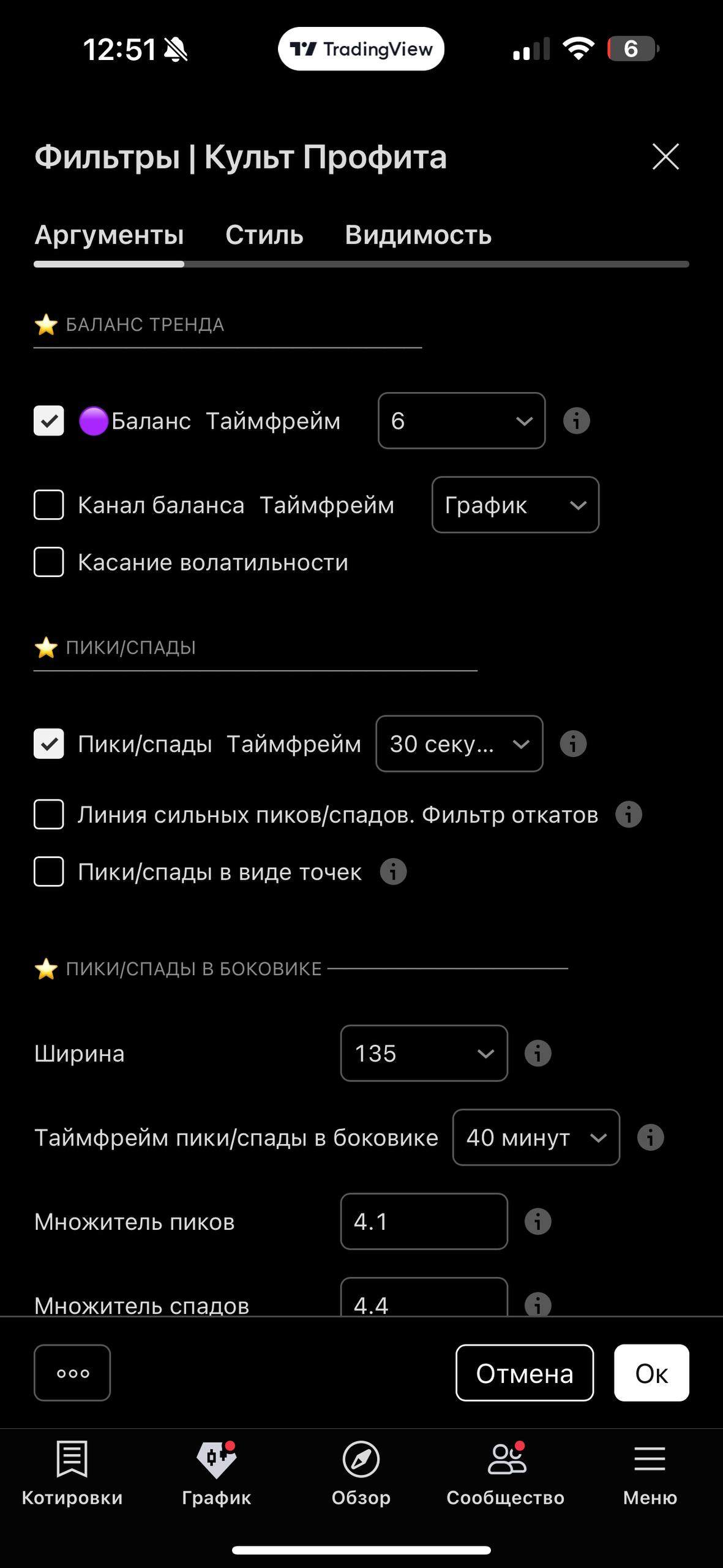Enable Линия сильных пиков/спадов checkbox

point(49,815)
